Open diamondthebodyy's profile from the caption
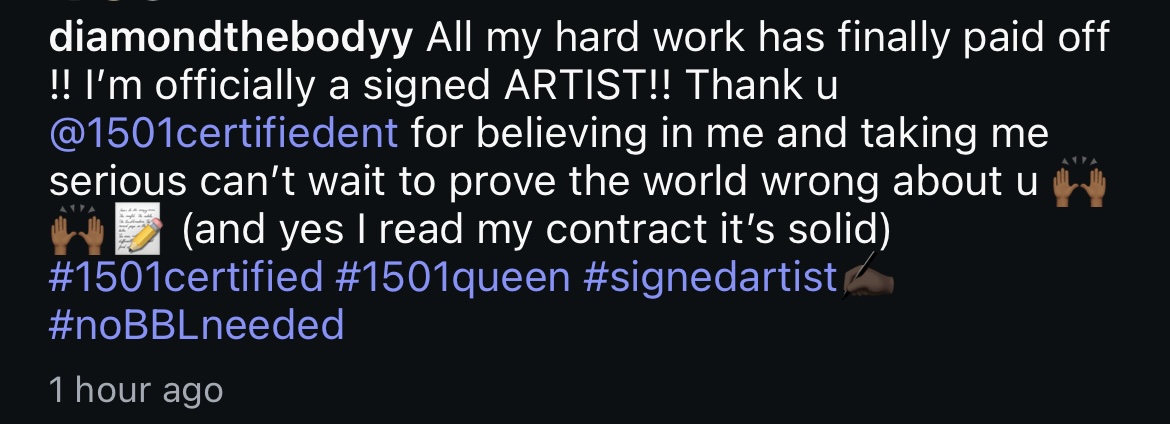1170x424 pixels. point(232,38)
